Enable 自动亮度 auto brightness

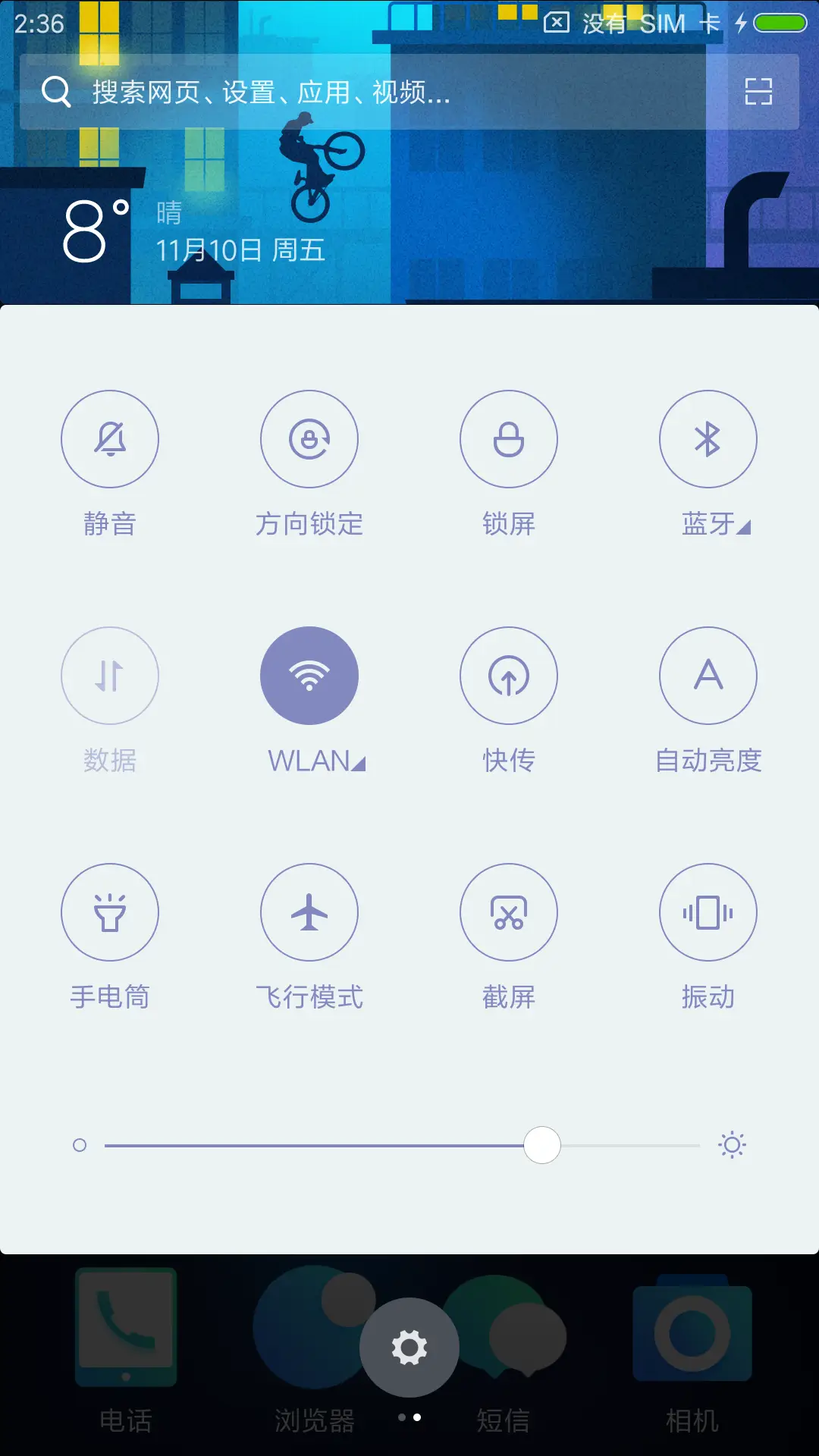click(708, 676)
